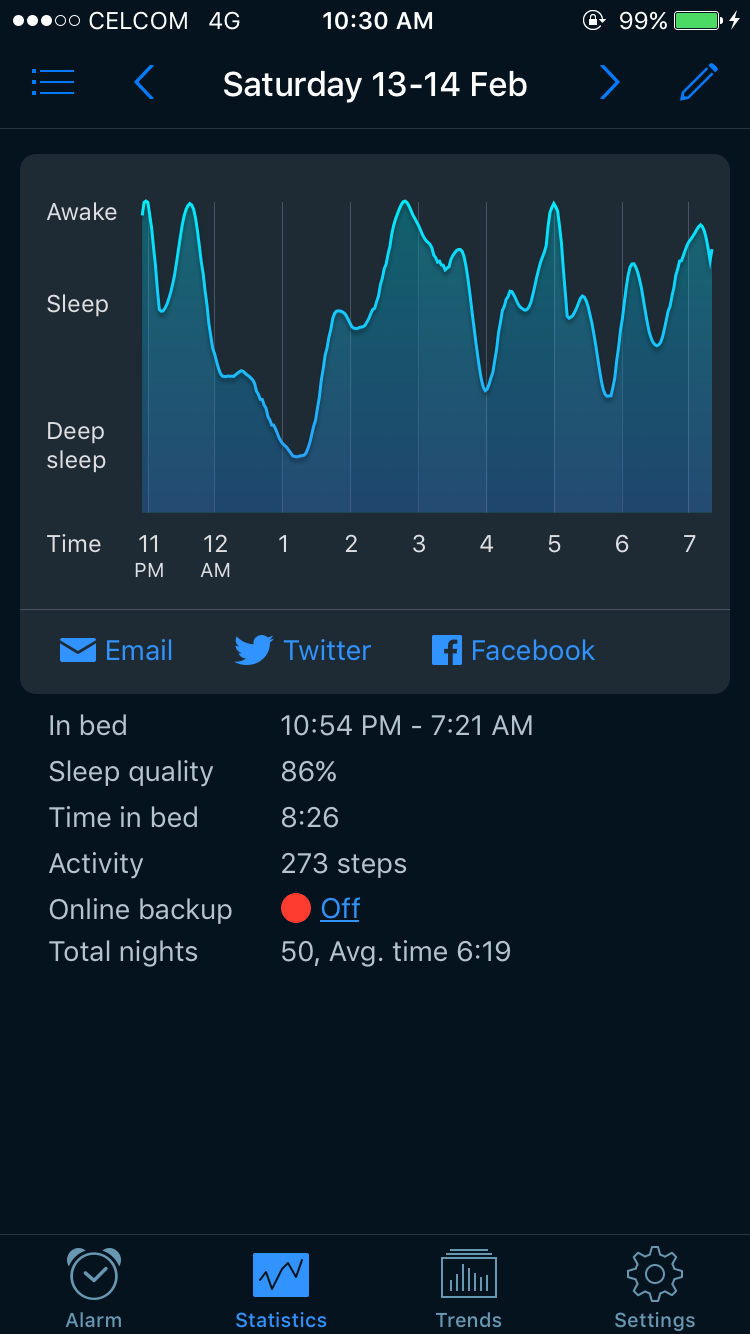Select the Statistics tab

pos(281,1287)
